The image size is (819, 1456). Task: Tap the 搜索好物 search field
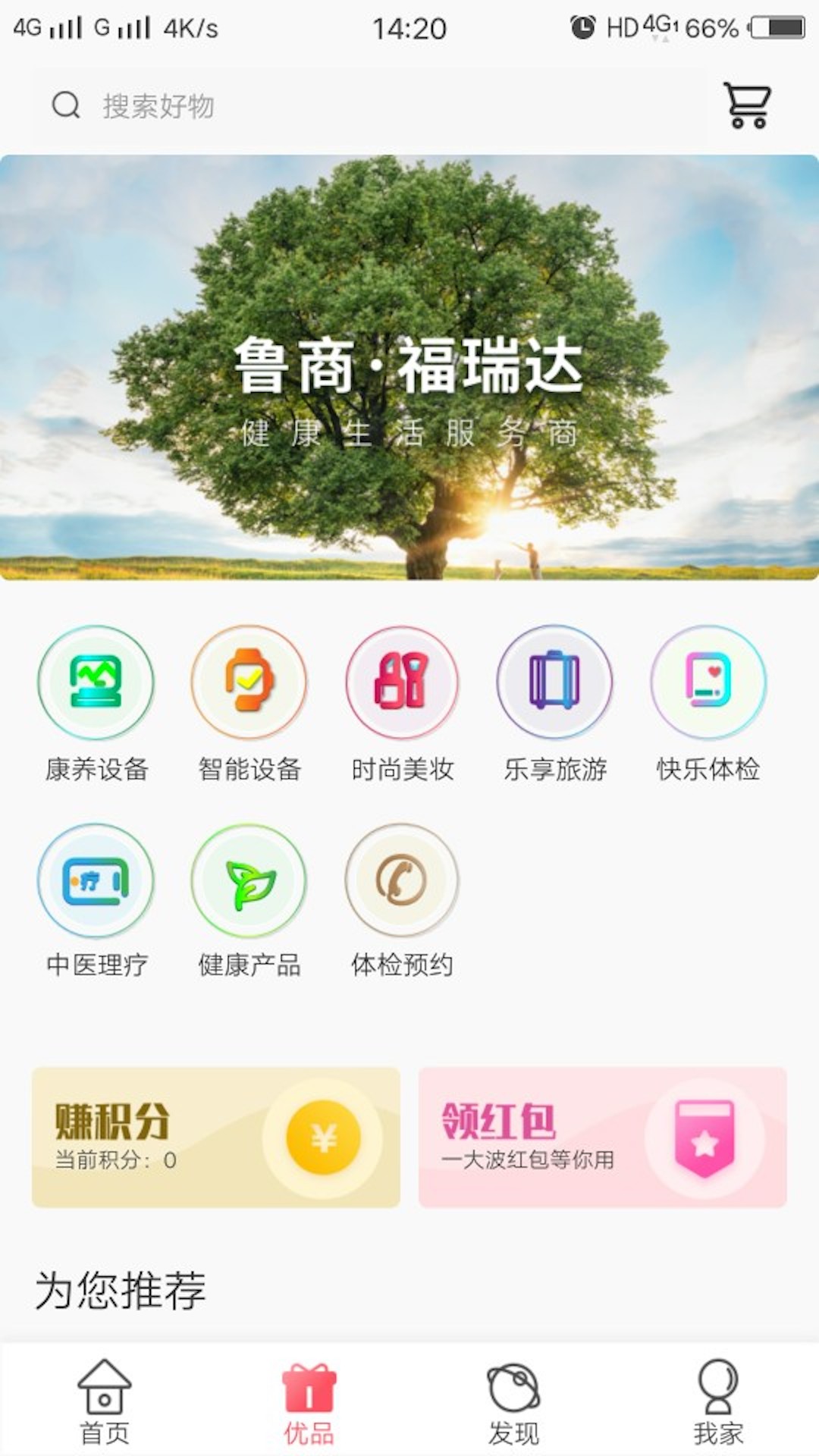point(227,105)
